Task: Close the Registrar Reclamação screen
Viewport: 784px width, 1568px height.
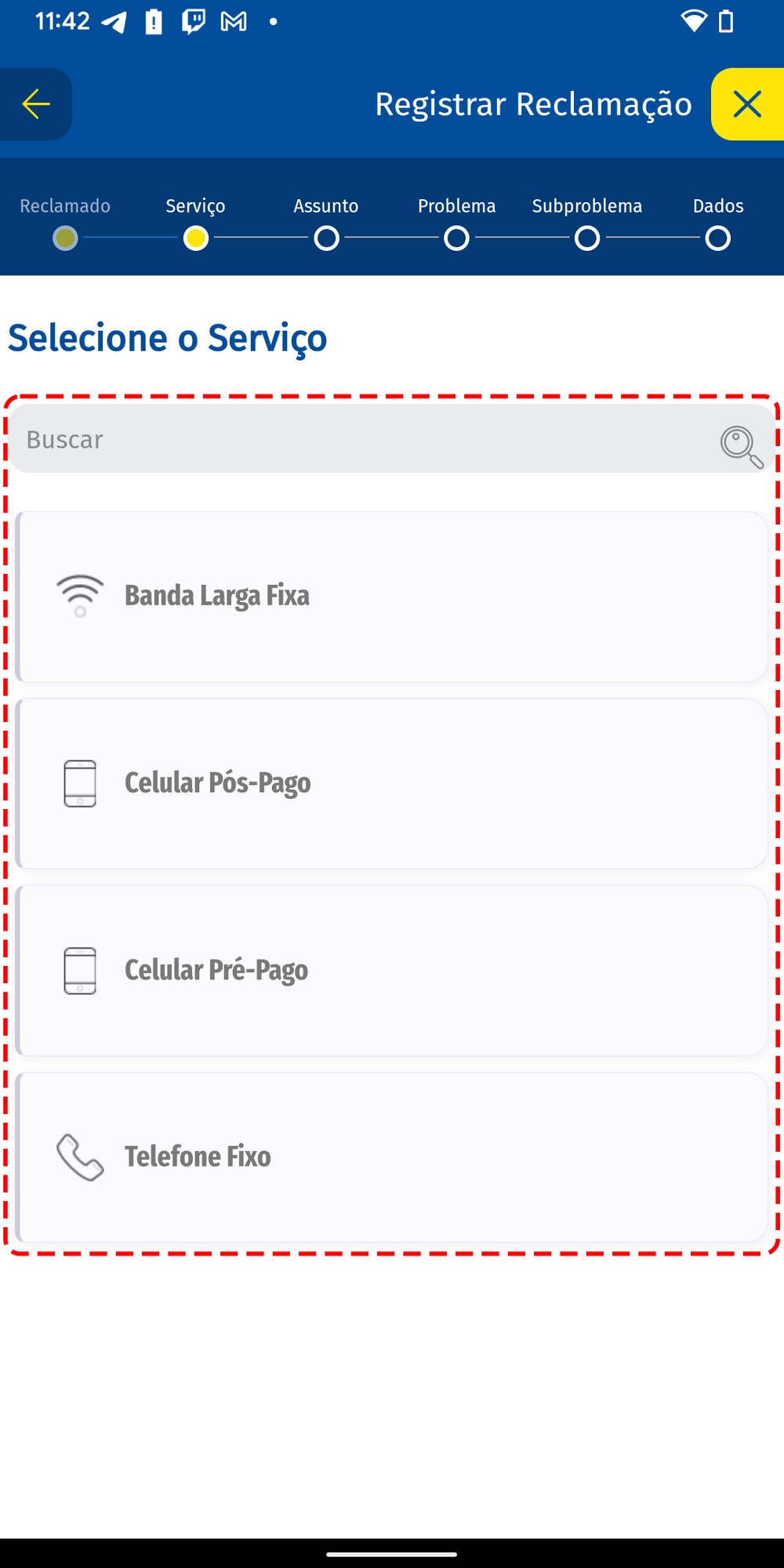Action: [747, 104]
